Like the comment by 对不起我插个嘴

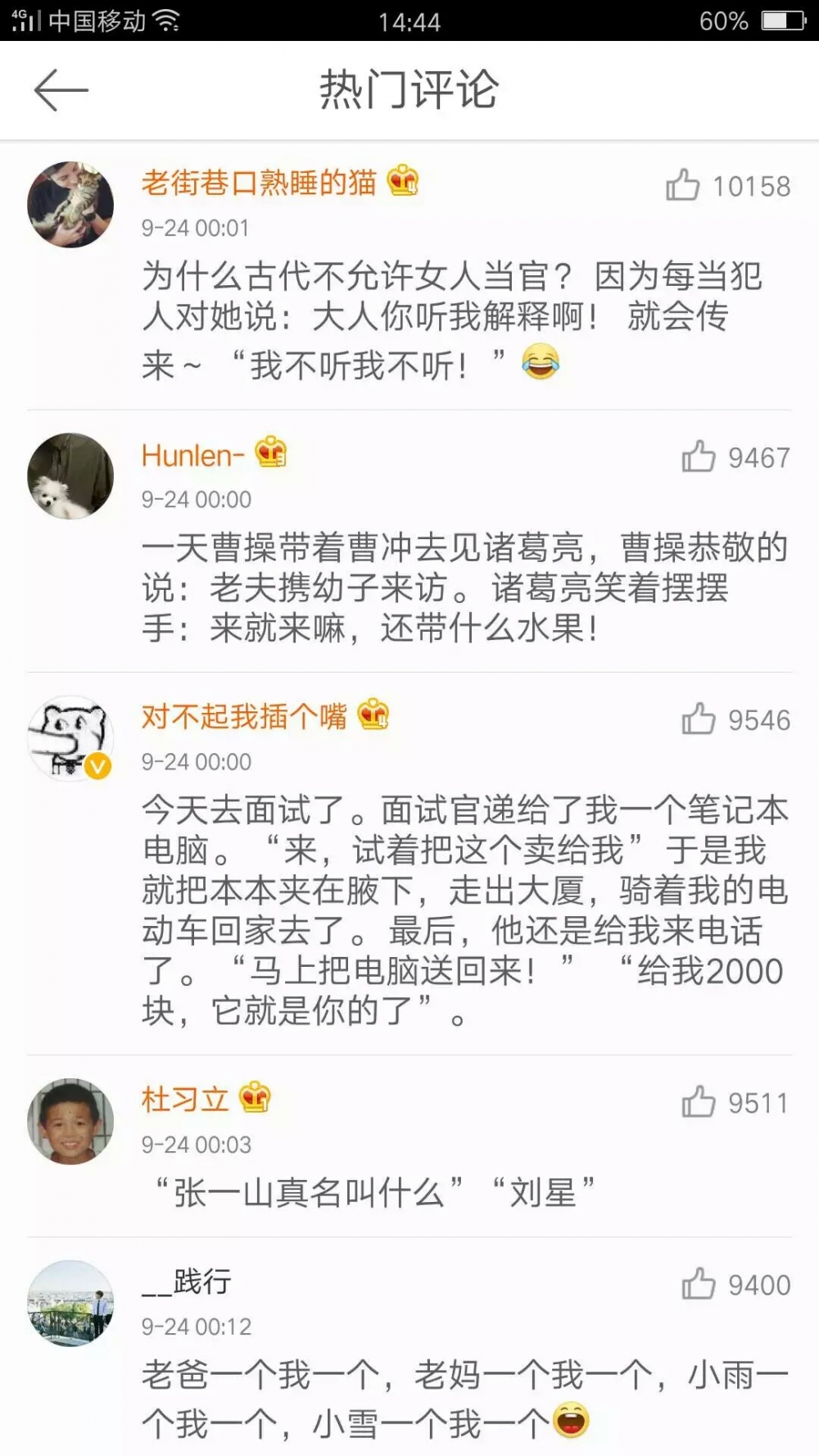click(x=699, y=719)
